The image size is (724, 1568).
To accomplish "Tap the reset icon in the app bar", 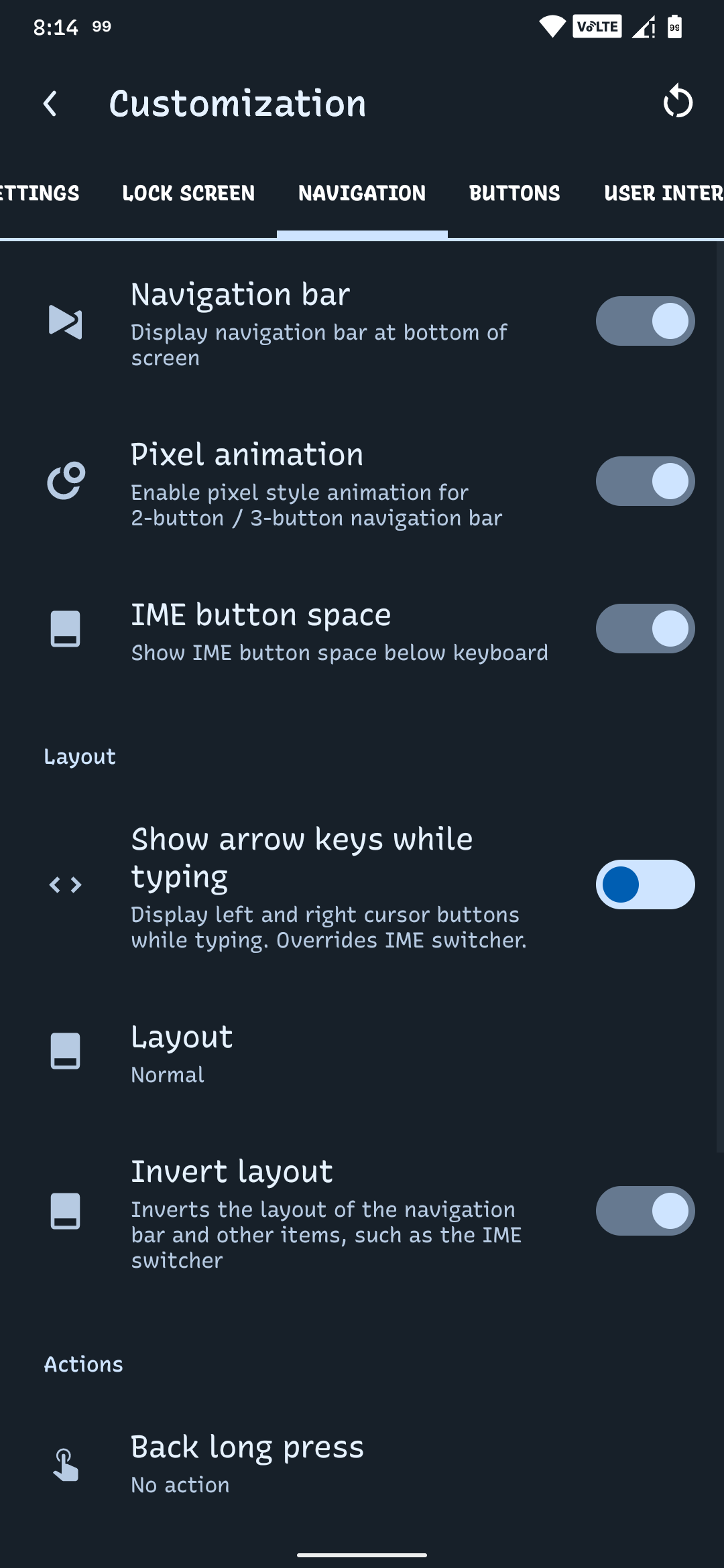I will pyautogui.click(x=678, y=102).
